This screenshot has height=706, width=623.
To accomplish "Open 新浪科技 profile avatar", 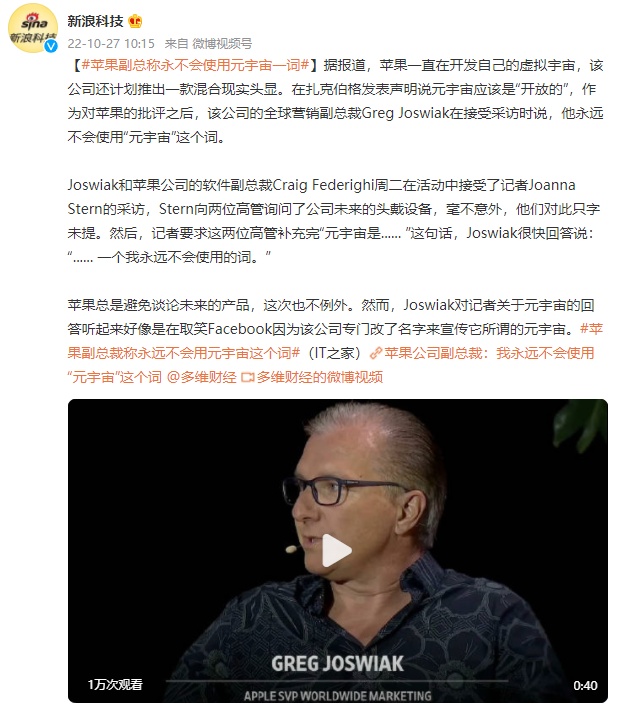I will coord(32,27).
